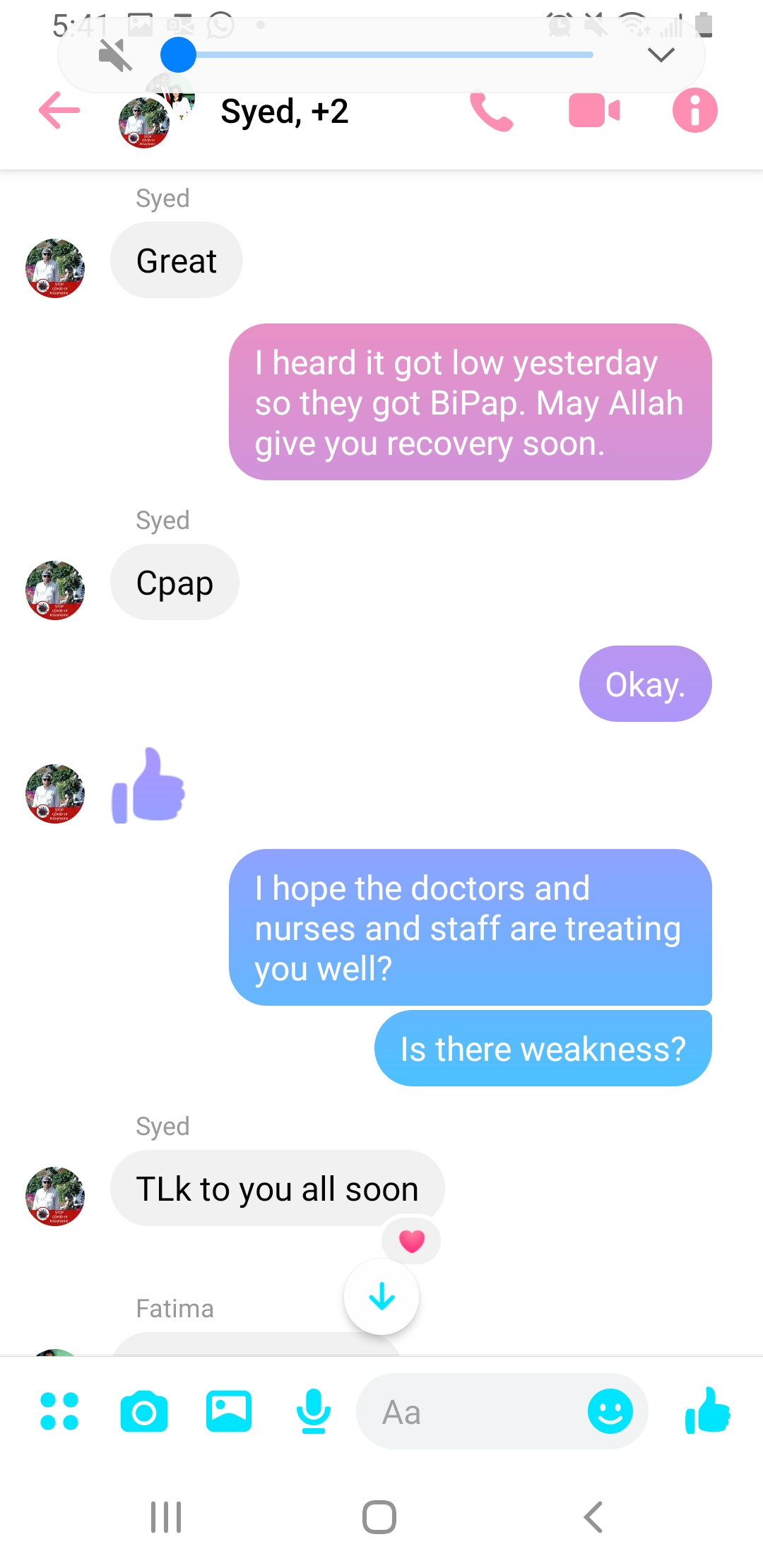Open the four-dot more actions menu

click(x=59, y=1411)
